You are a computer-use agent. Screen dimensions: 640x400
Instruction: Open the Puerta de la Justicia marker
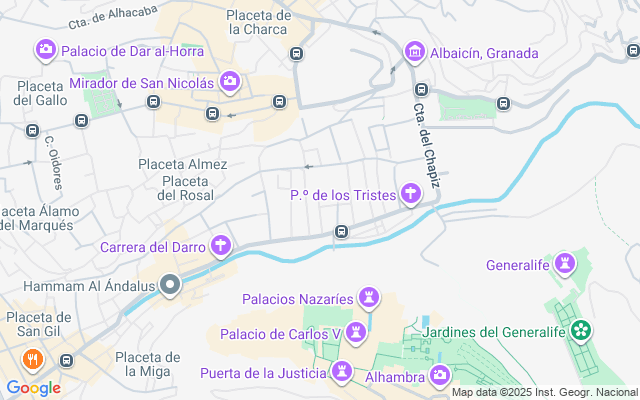343,372
